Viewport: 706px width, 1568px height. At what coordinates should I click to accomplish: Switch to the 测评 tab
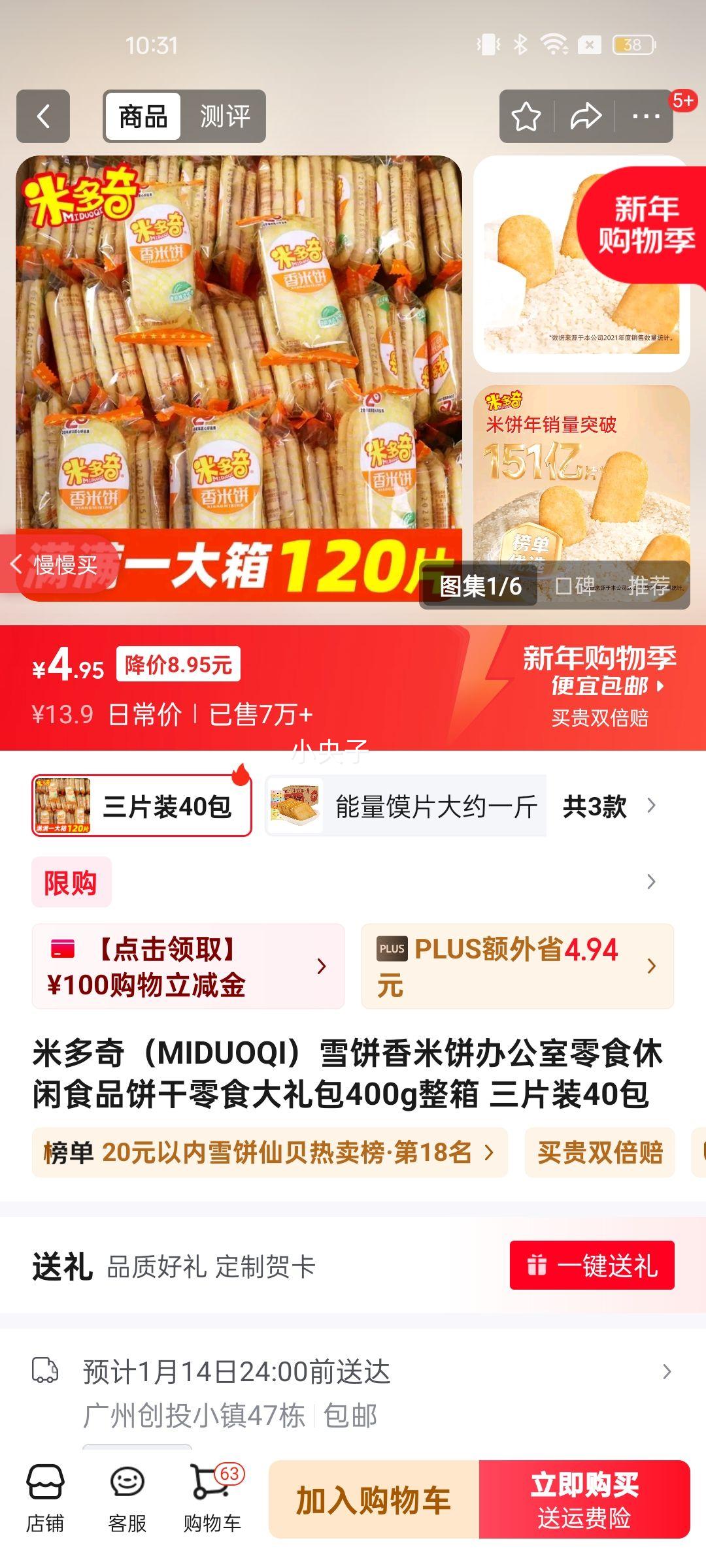click(227, 116)
